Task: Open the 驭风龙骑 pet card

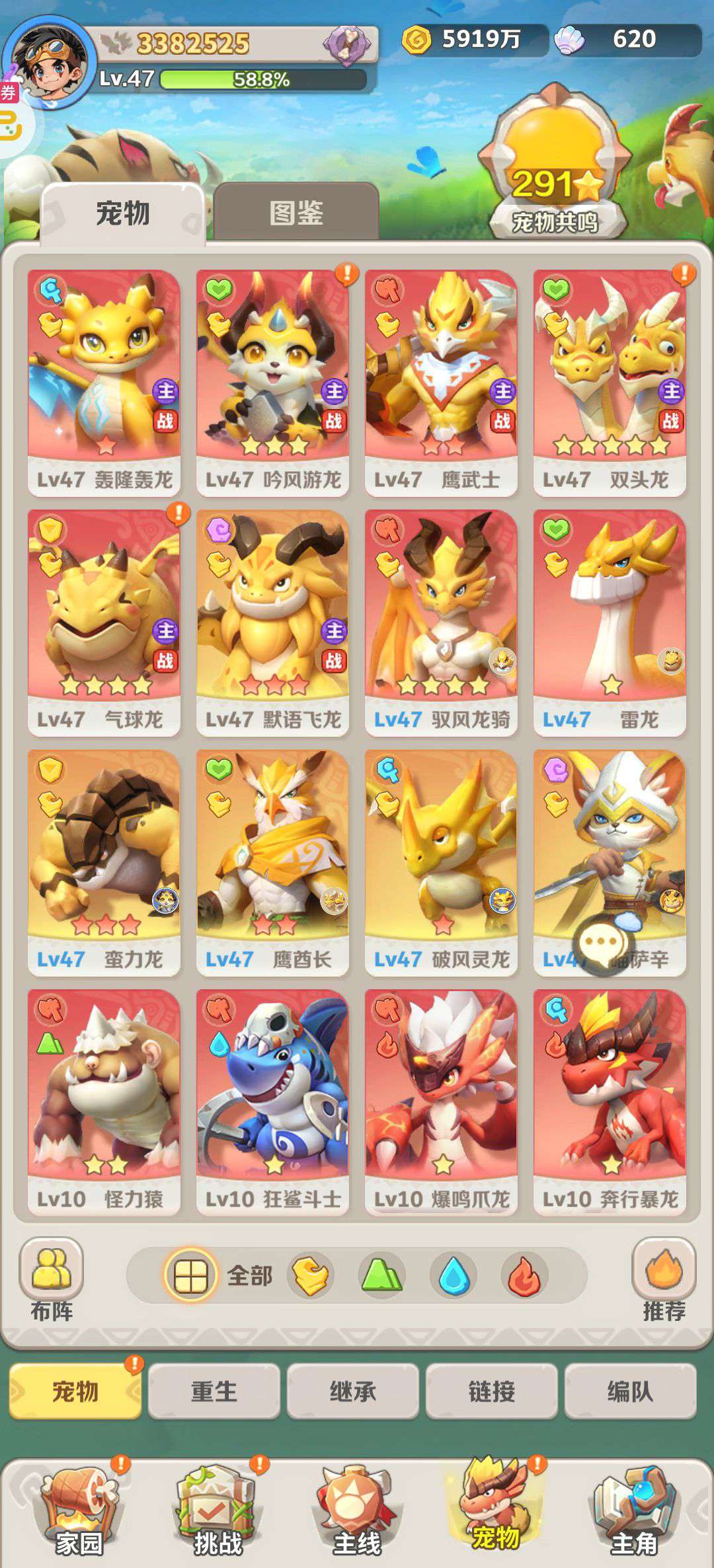Action: click(441, 622)
